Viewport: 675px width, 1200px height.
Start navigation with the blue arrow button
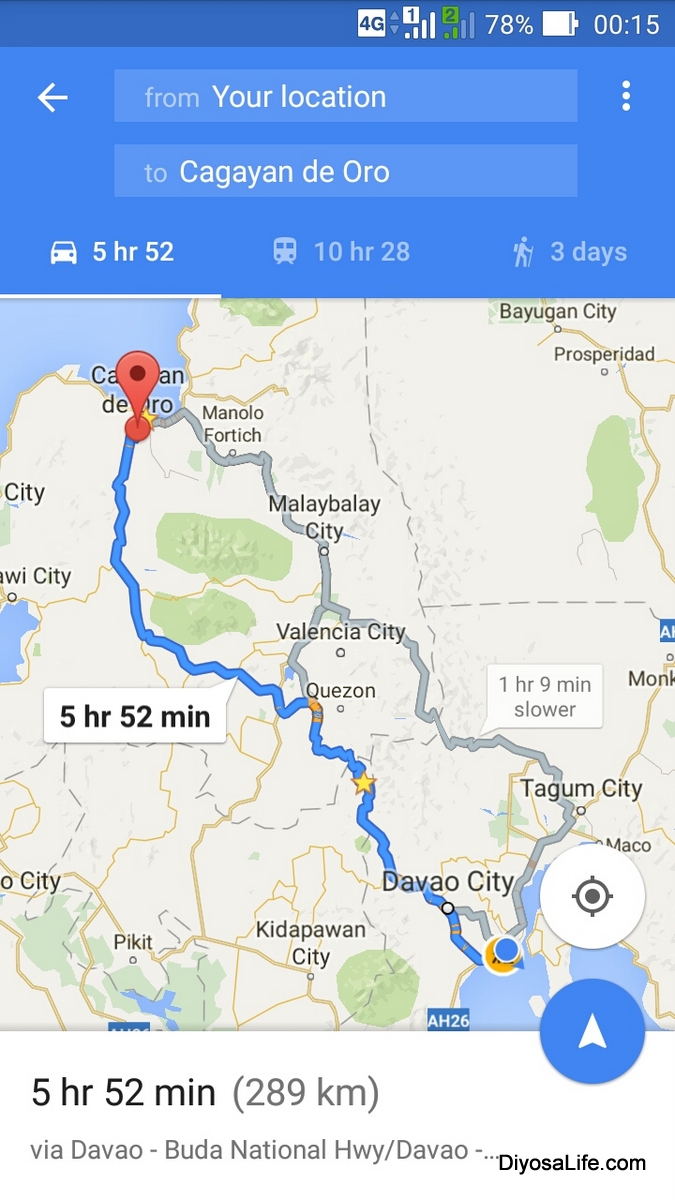click(592, 1032)
